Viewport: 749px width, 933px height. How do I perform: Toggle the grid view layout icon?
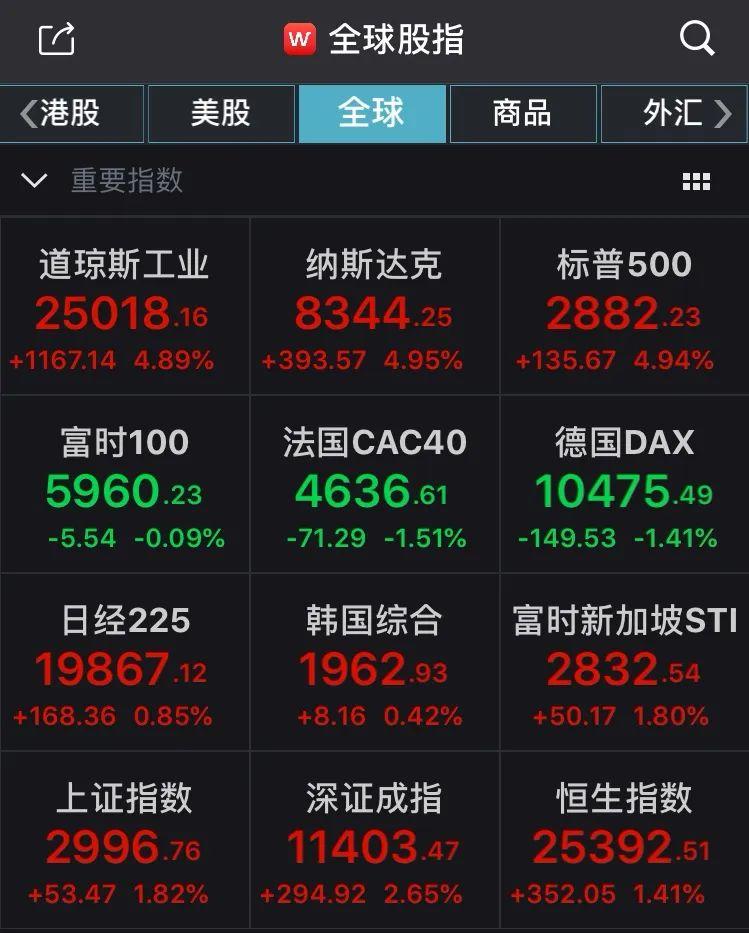(x=696, y=181)
